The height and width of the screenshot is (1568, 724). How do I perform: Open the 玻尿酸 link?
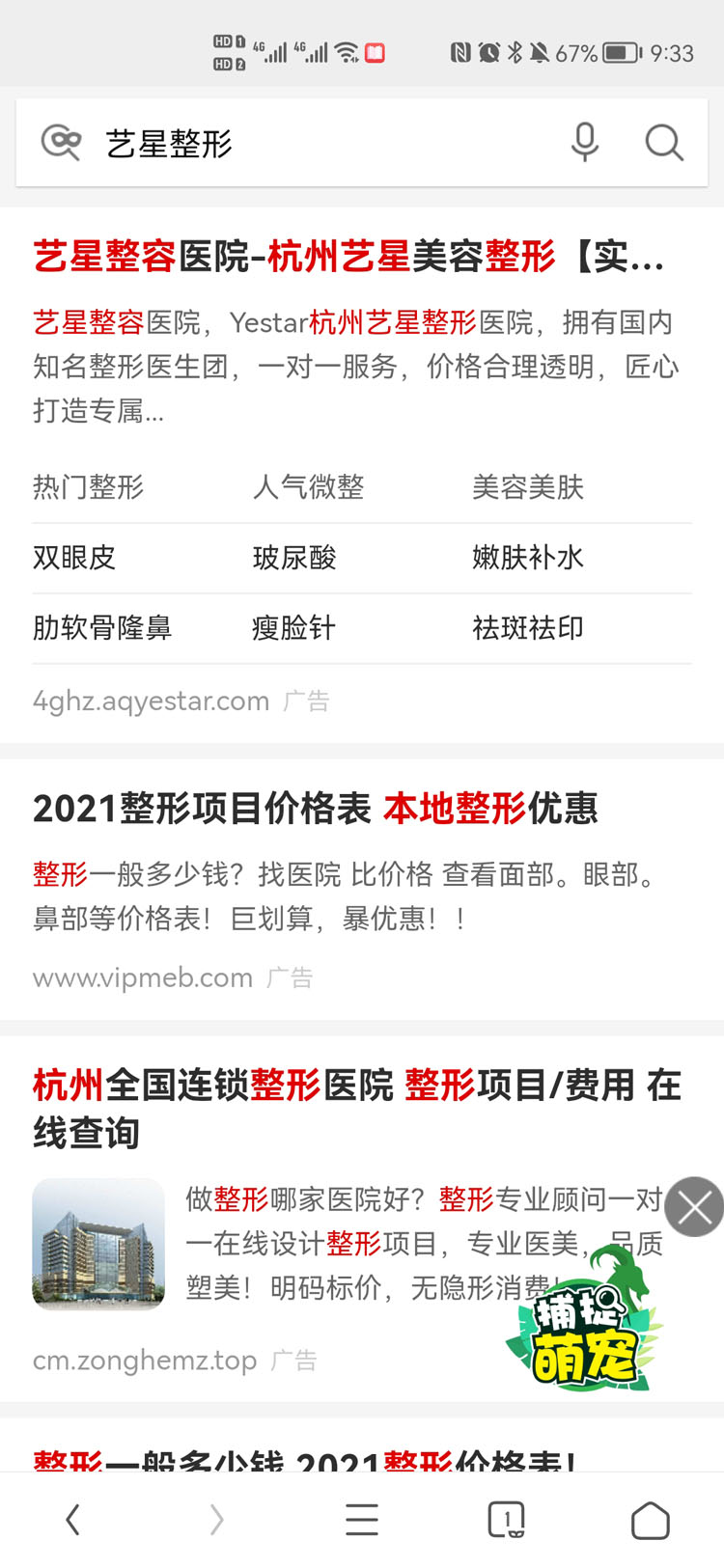(294, 558)
